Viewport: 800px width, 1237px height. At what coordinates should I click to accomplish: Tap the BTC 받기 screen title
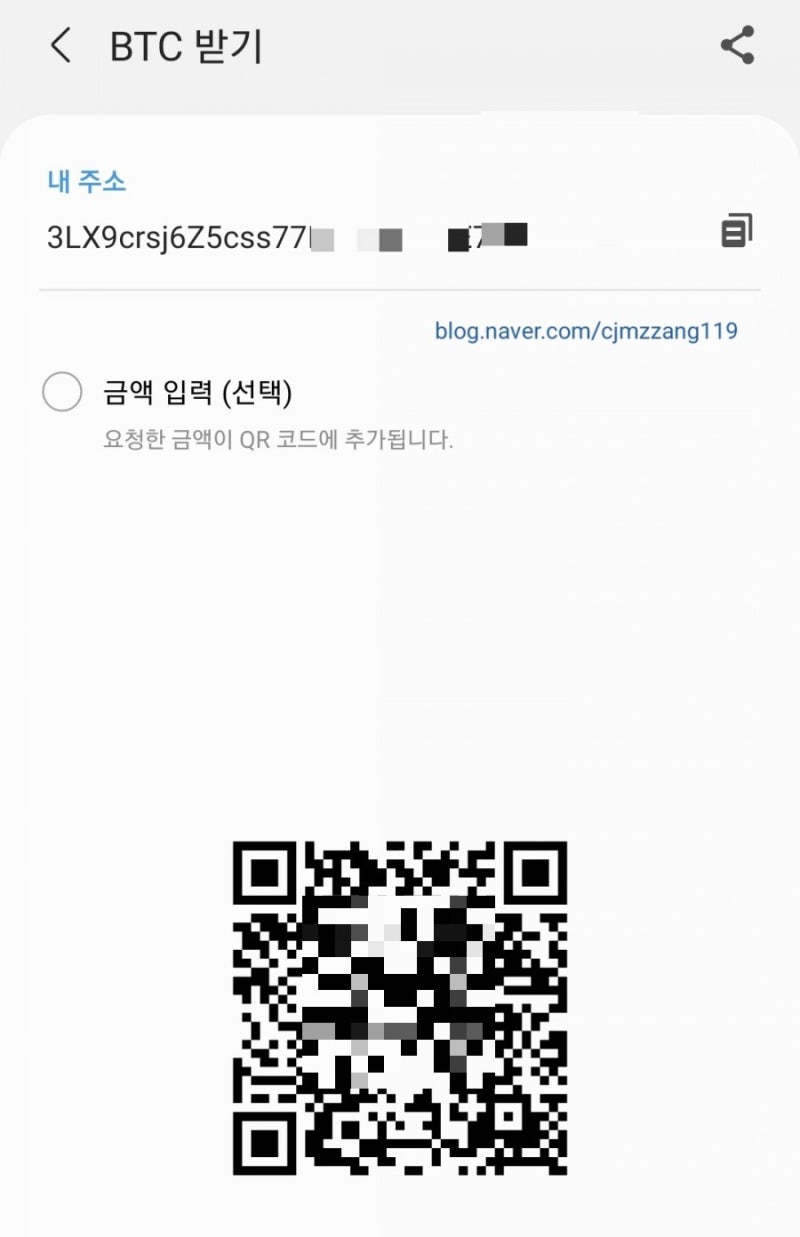tap(185, 46)
